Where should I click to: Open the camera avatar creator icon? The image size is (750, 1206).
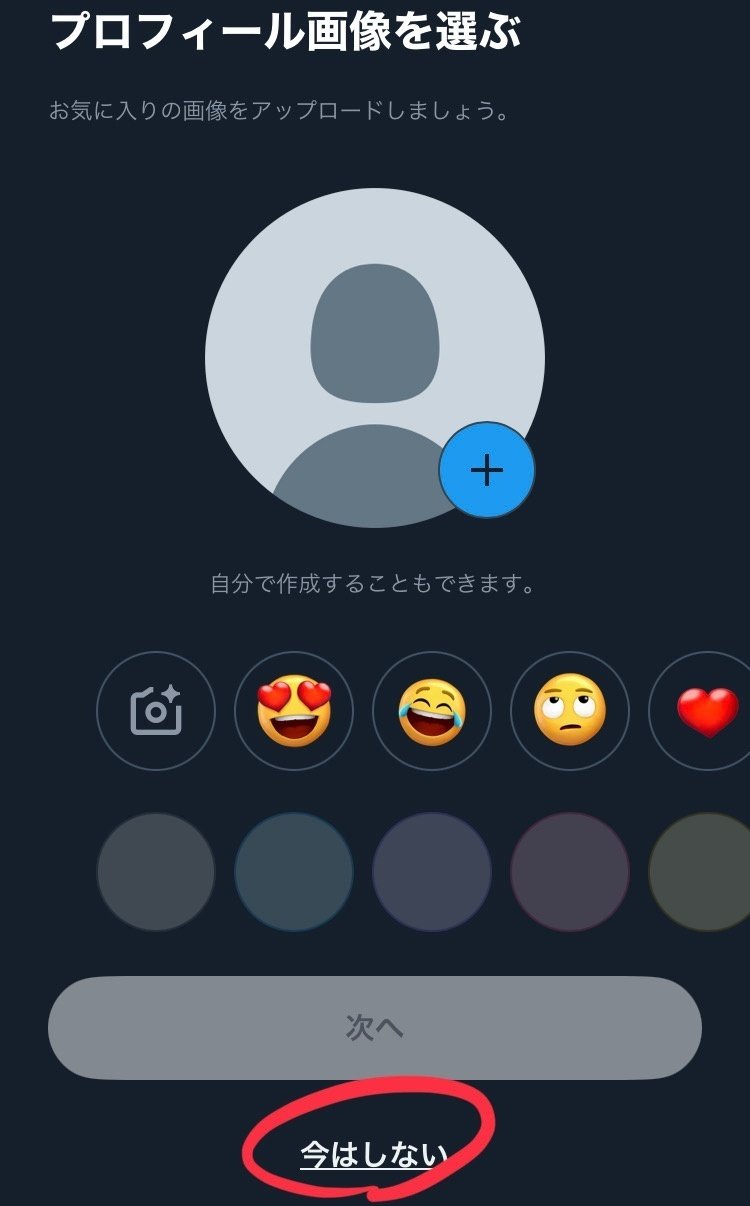click(x=156, y=711)
